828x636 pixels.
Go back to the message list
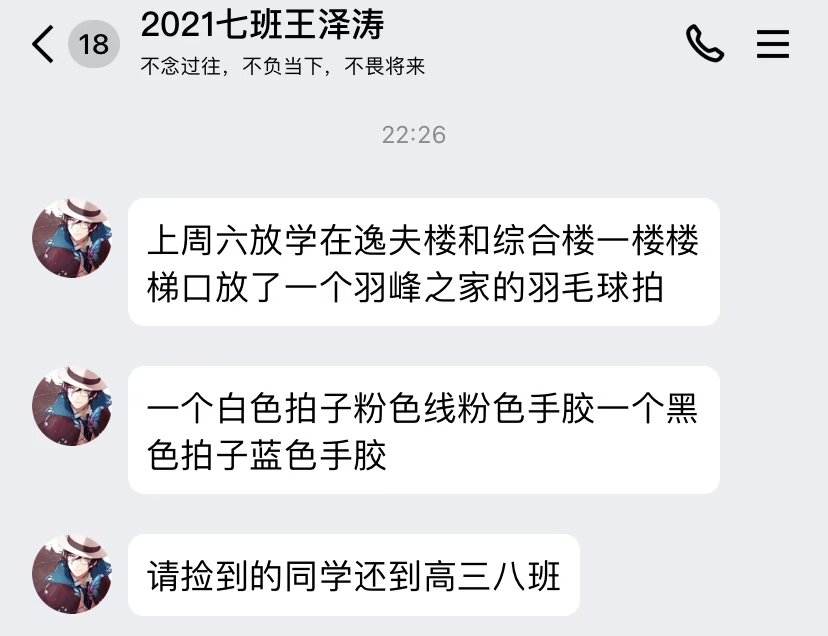click(43, 45)
